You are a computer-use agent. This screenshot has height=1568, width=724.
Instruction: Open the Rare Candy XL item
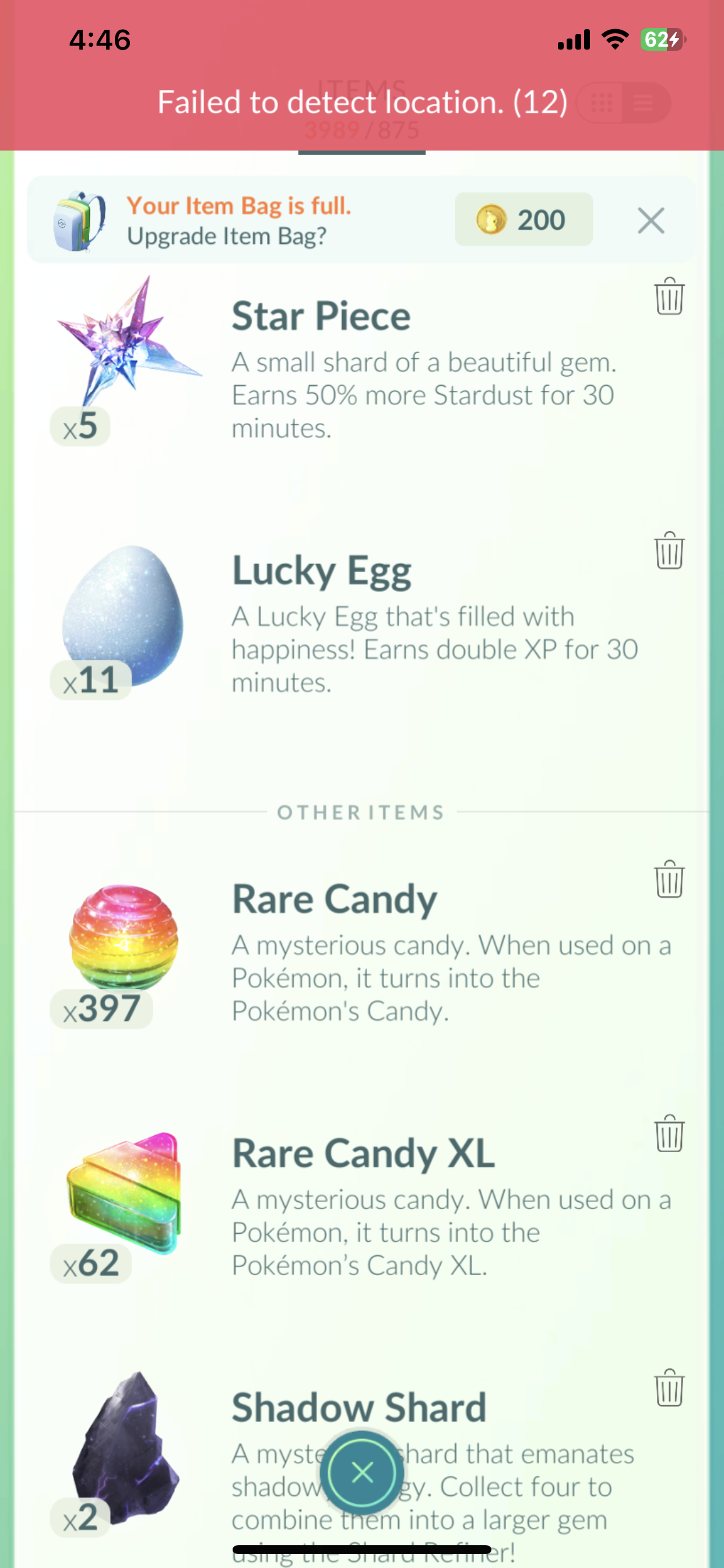124,1193
